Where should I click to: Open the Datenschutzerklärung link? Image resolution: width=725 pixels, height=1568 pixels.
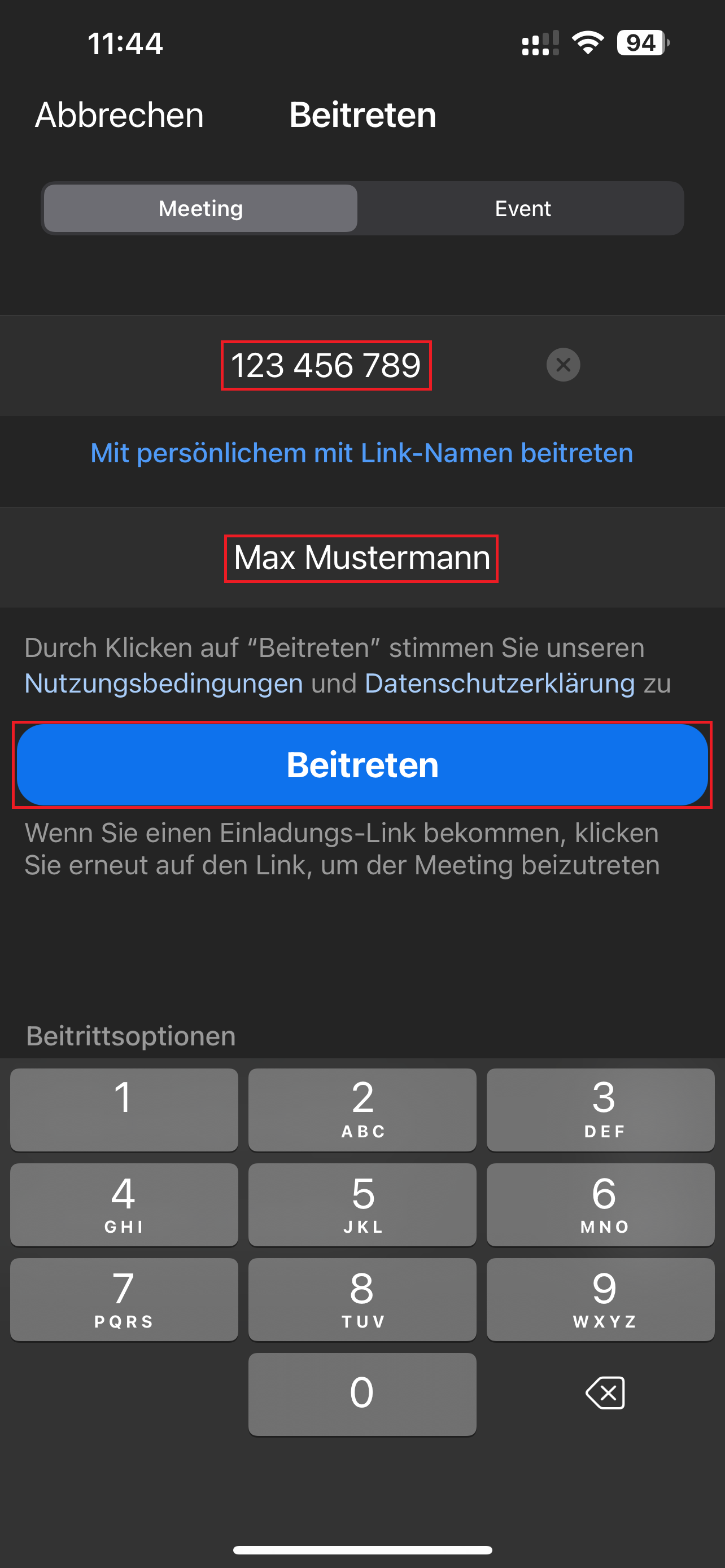click(x=500, y=683)
